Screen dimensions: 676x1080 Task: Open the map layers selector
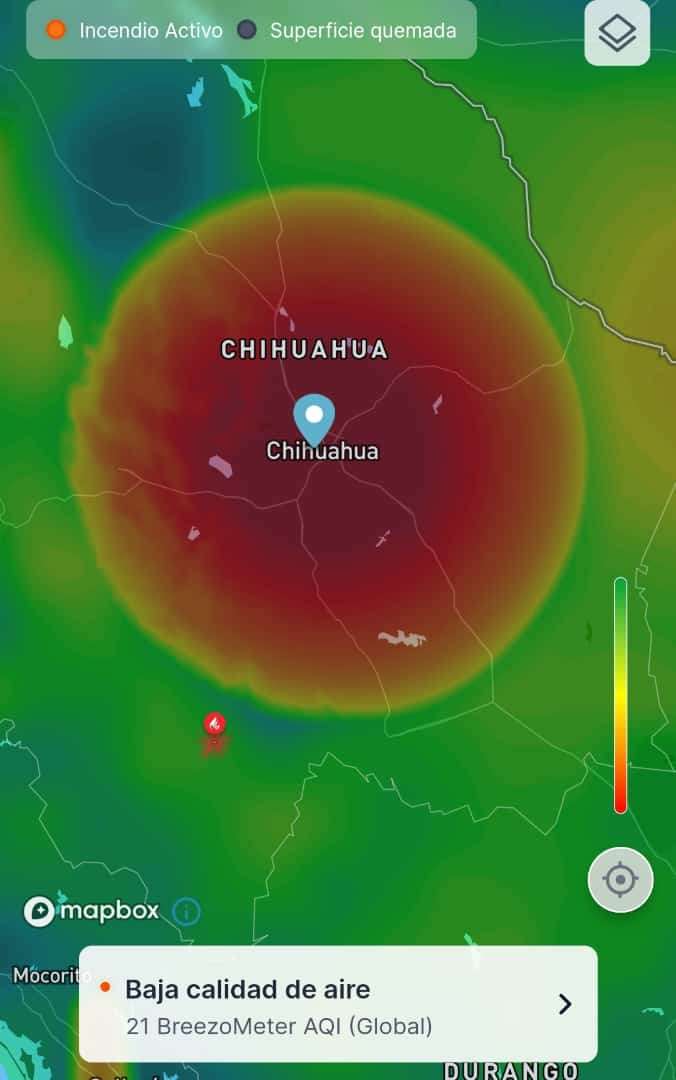(x=617, y=34)
